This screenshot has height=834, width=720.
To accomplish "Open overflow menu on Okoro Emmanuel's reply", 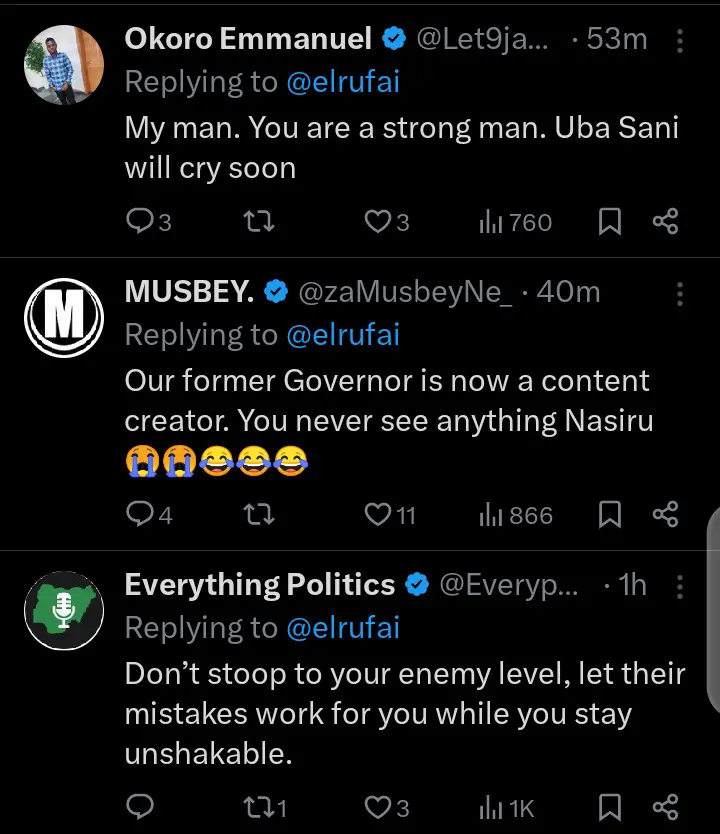I will tap(680, 41).
